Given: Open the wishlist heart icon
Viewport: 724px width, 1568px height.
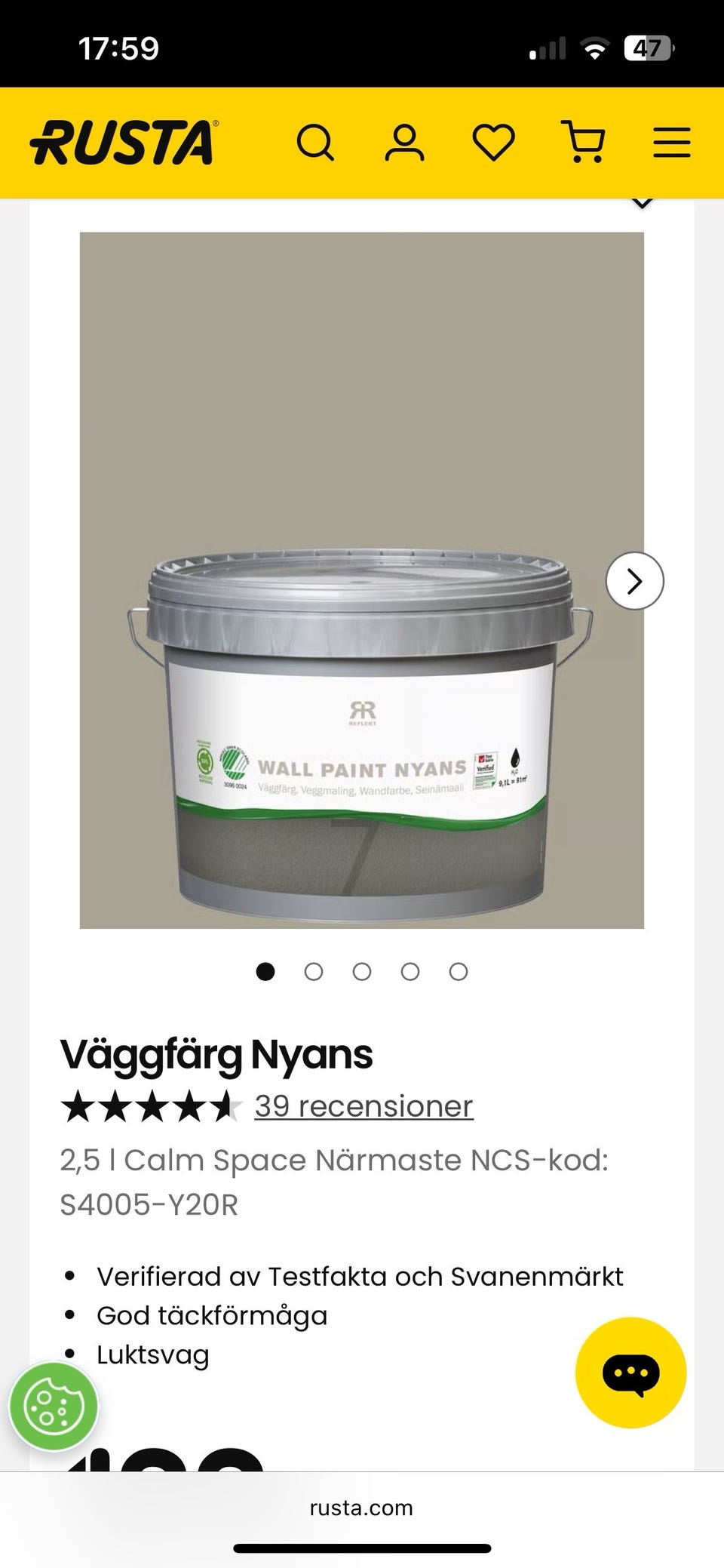Looking at the screenshot, I should pos(493,142).
